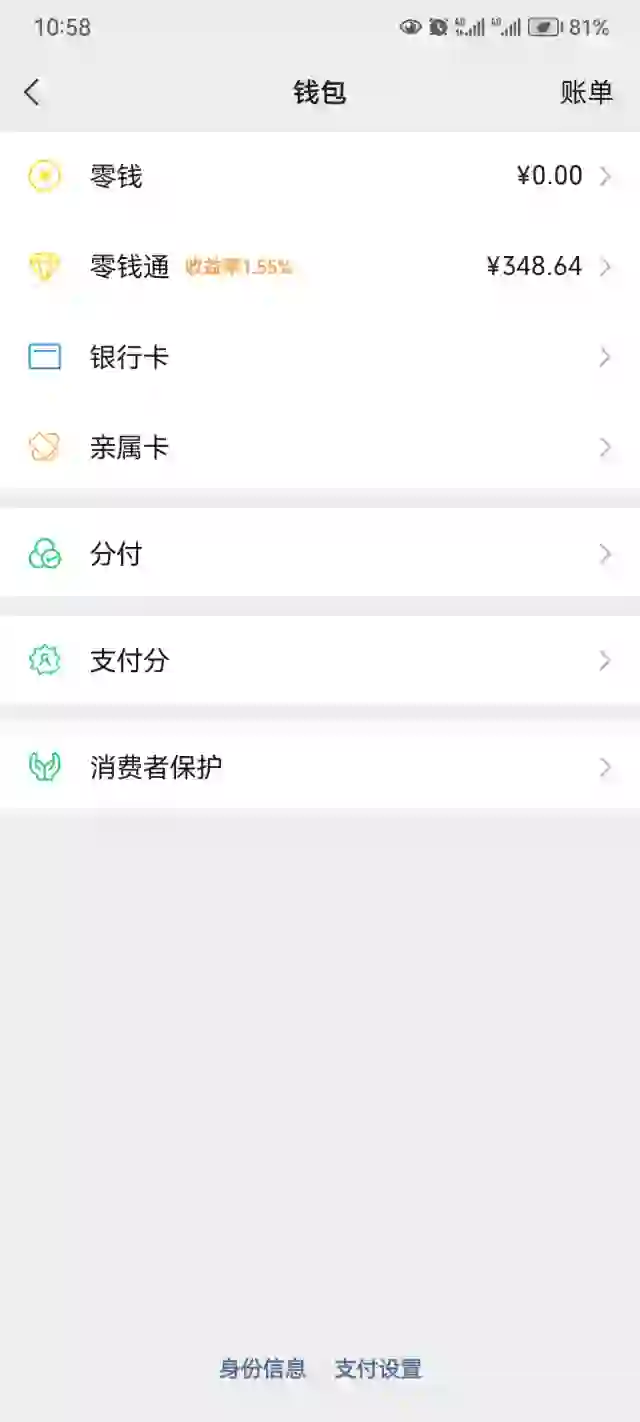640x1422 pixels.
Task: Tap the 身份信息 link
Action: point(263,1369)
